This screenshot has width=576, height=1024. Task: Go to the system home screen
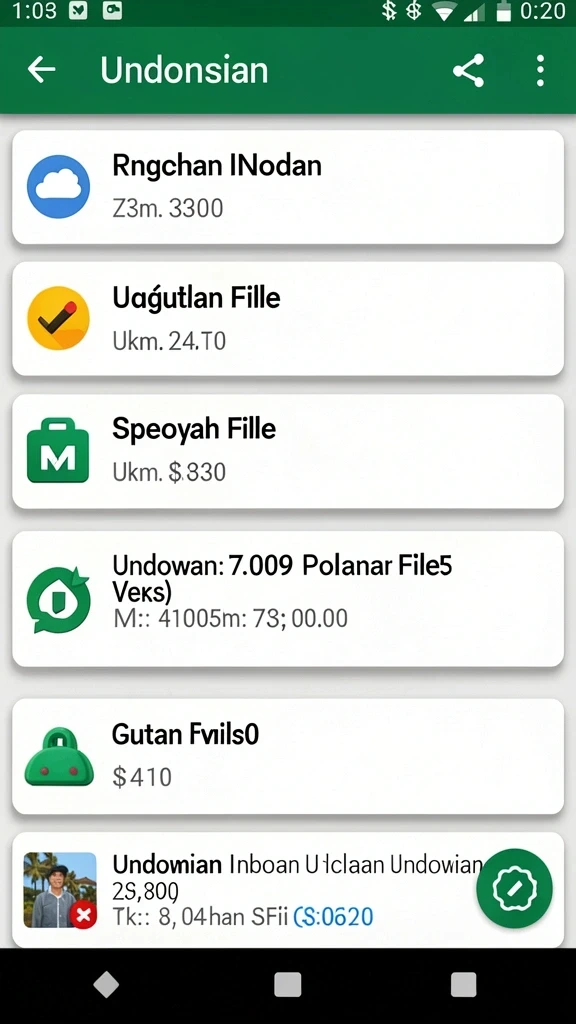(287, 984)
